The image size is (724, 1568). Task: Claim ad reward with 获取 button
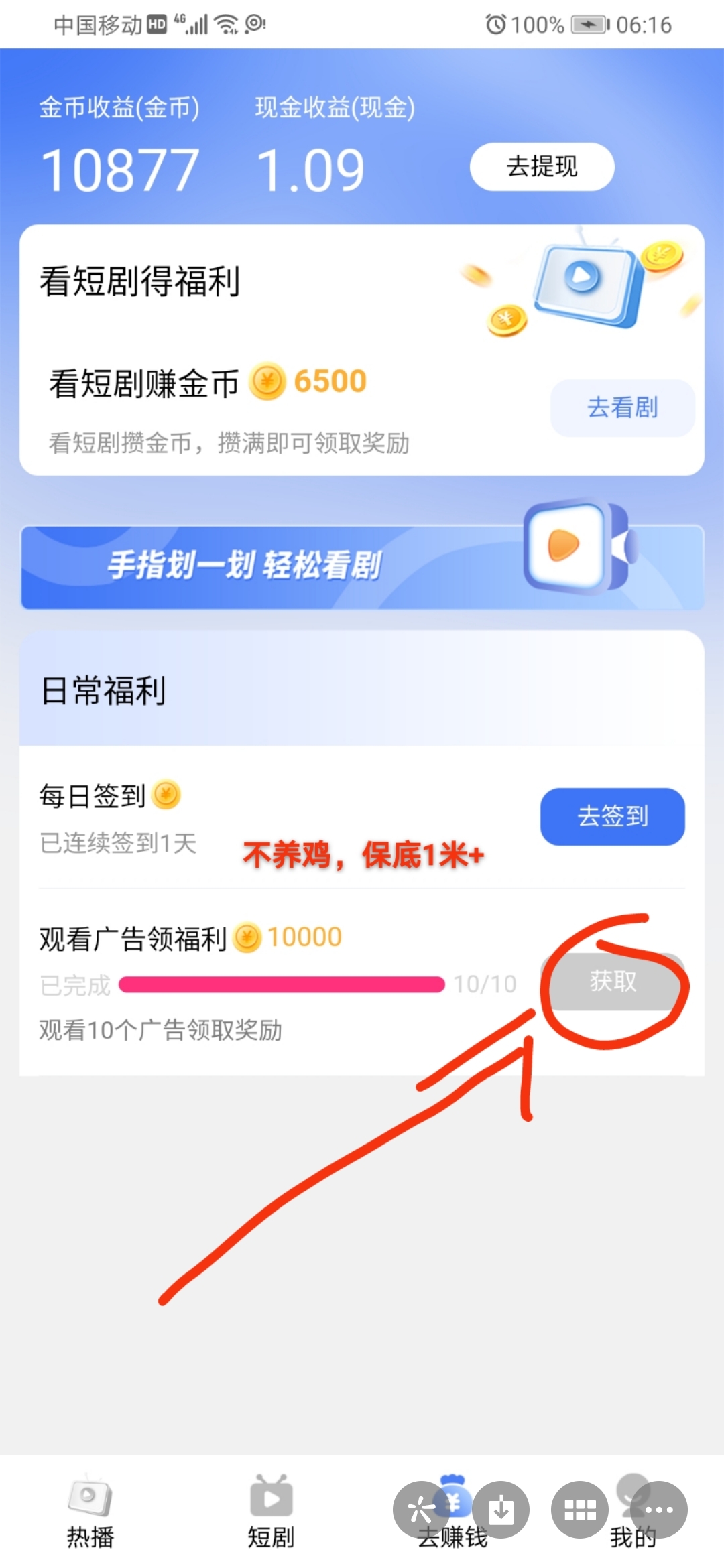pyautogui.click(x=613, y=981)
